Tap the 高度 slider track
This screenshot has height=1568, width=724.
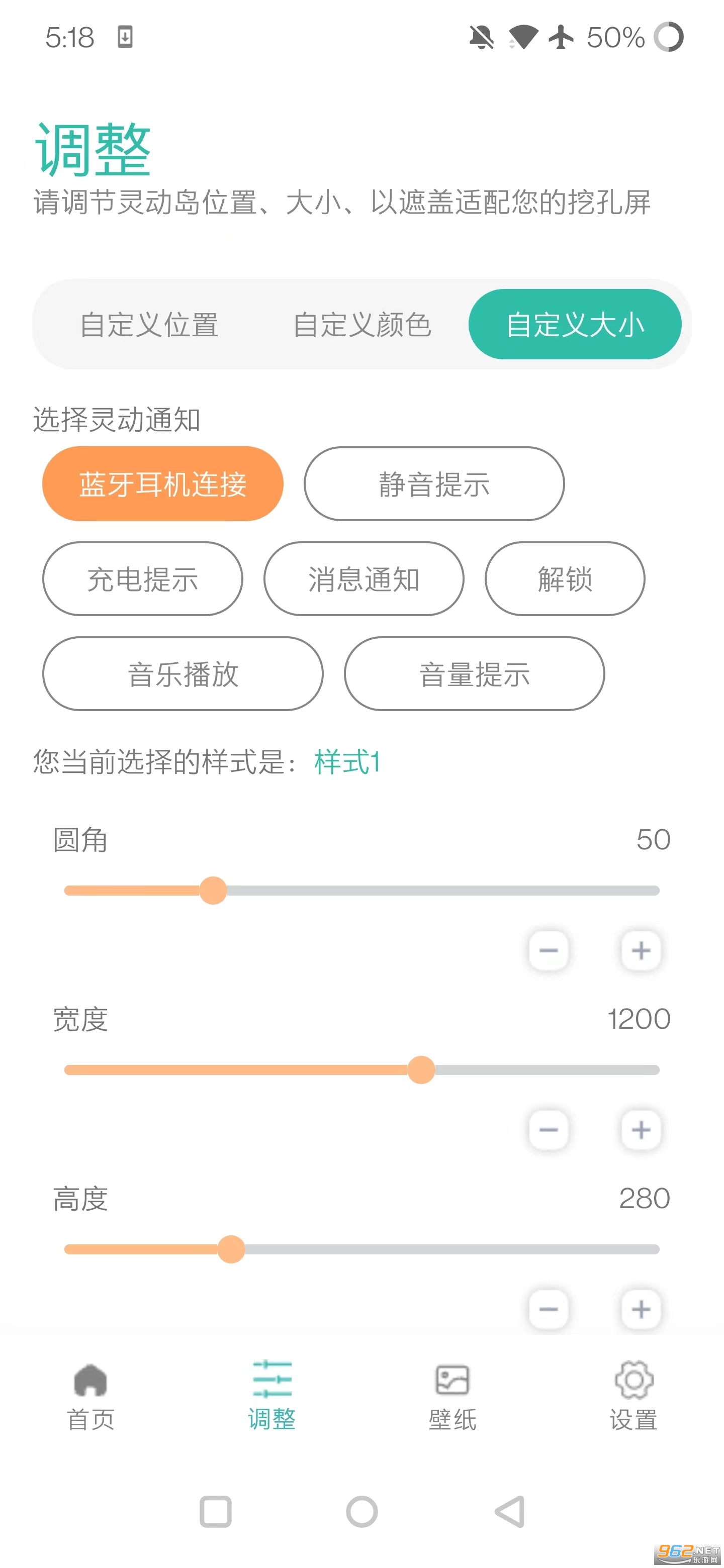361,1250
